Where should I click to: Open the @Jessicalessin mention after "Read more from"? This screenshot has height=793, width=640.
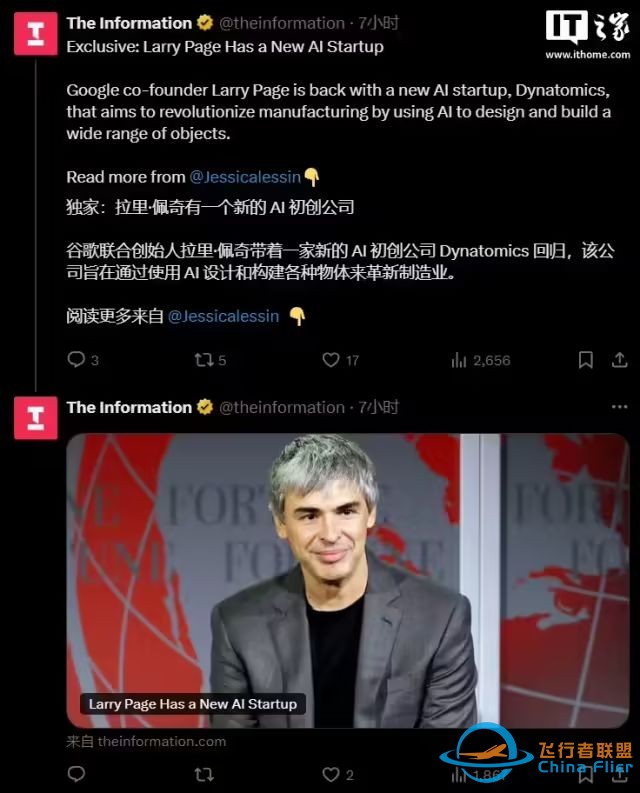[x=245, y=177]
